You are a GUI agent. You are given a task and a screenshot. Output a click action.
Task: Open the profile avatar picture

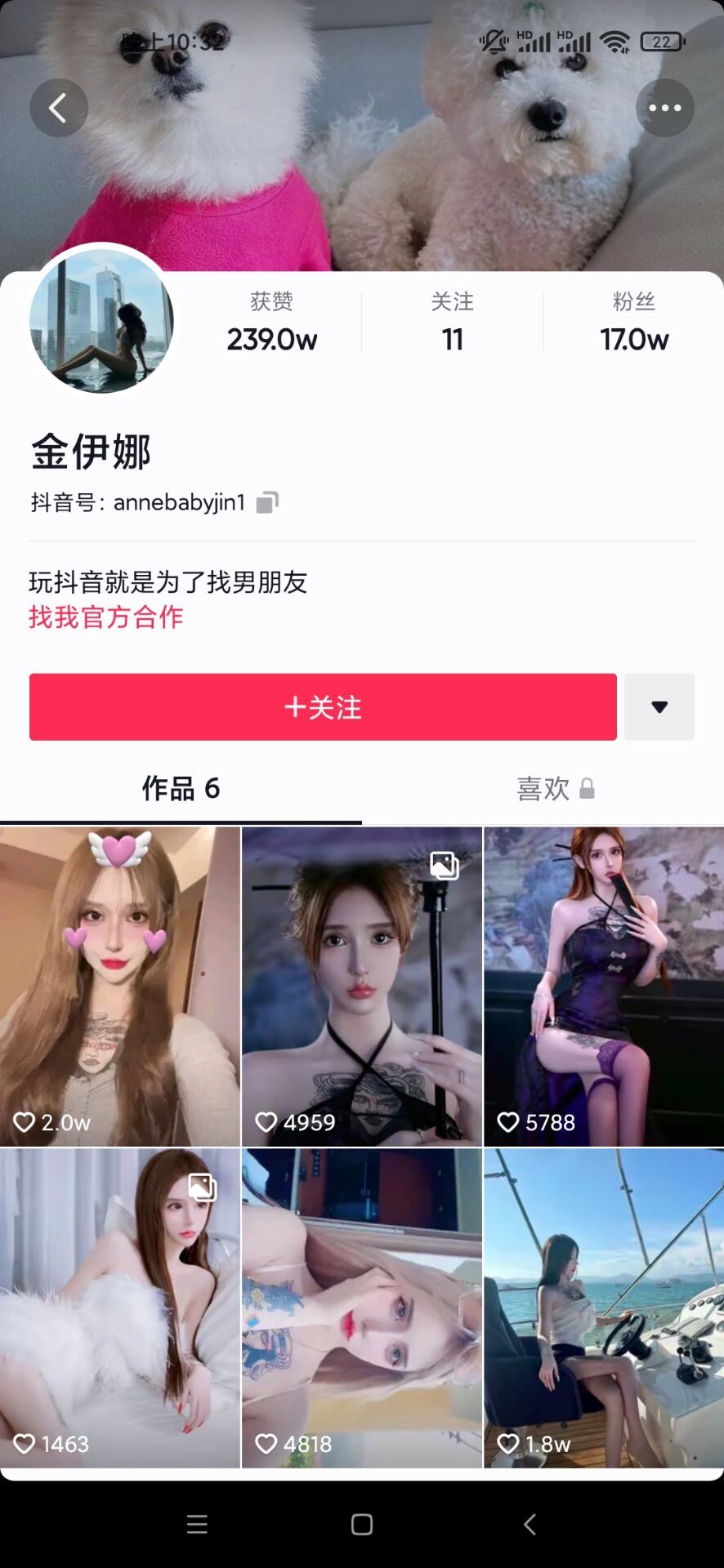[x=101, y=321]
